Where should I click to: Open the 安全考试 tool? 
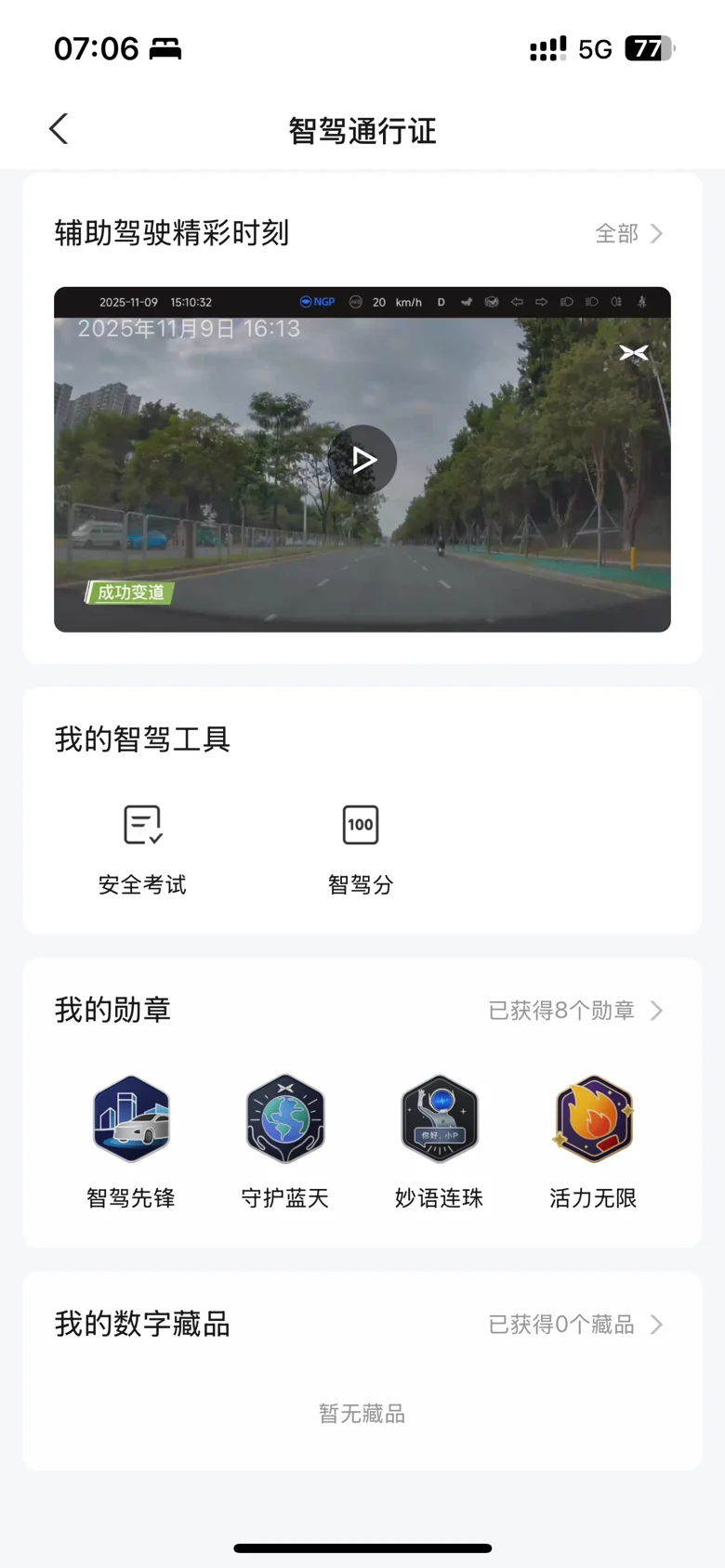click(143, 847)
